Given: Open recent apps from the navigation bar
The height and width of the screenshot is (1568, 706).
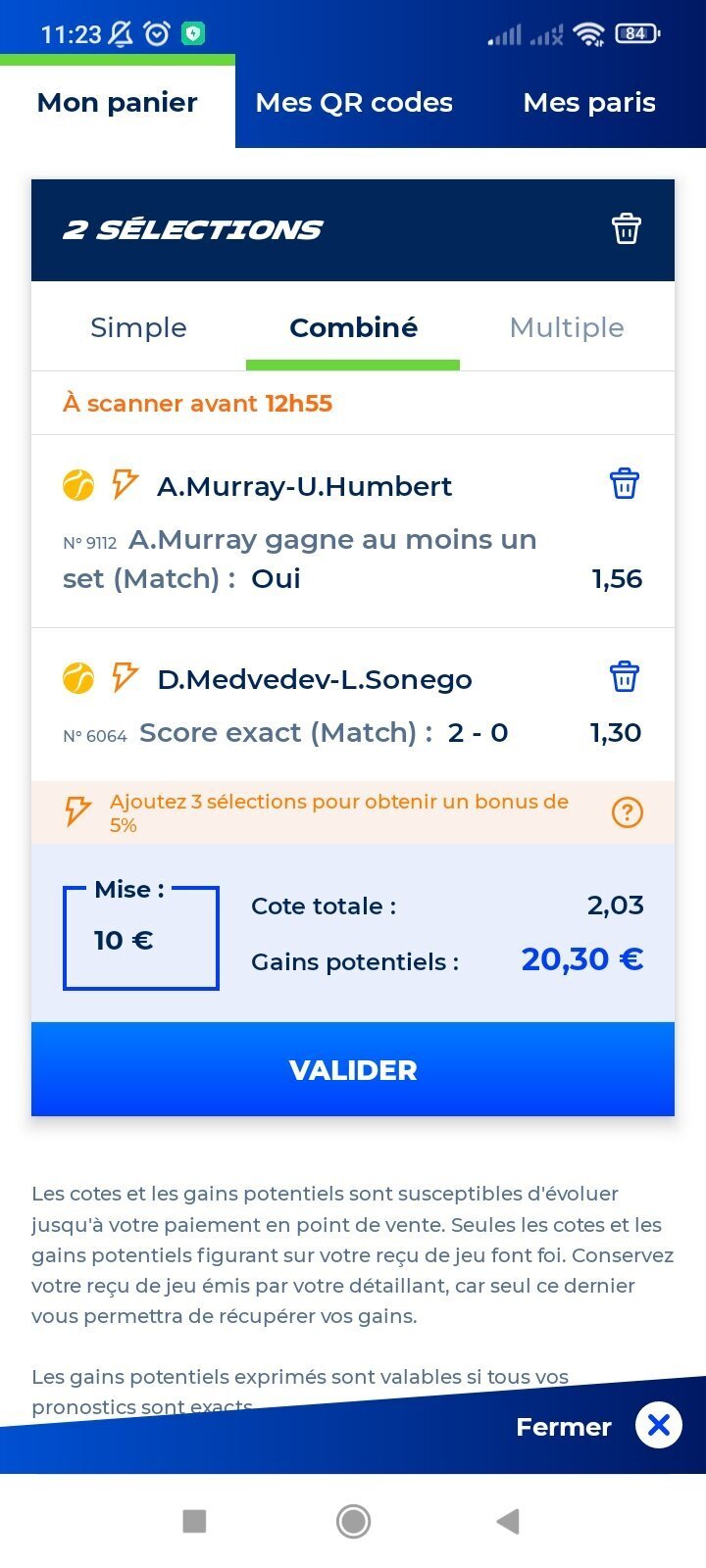Looking at the screenshot, I should coord(195,1521).
